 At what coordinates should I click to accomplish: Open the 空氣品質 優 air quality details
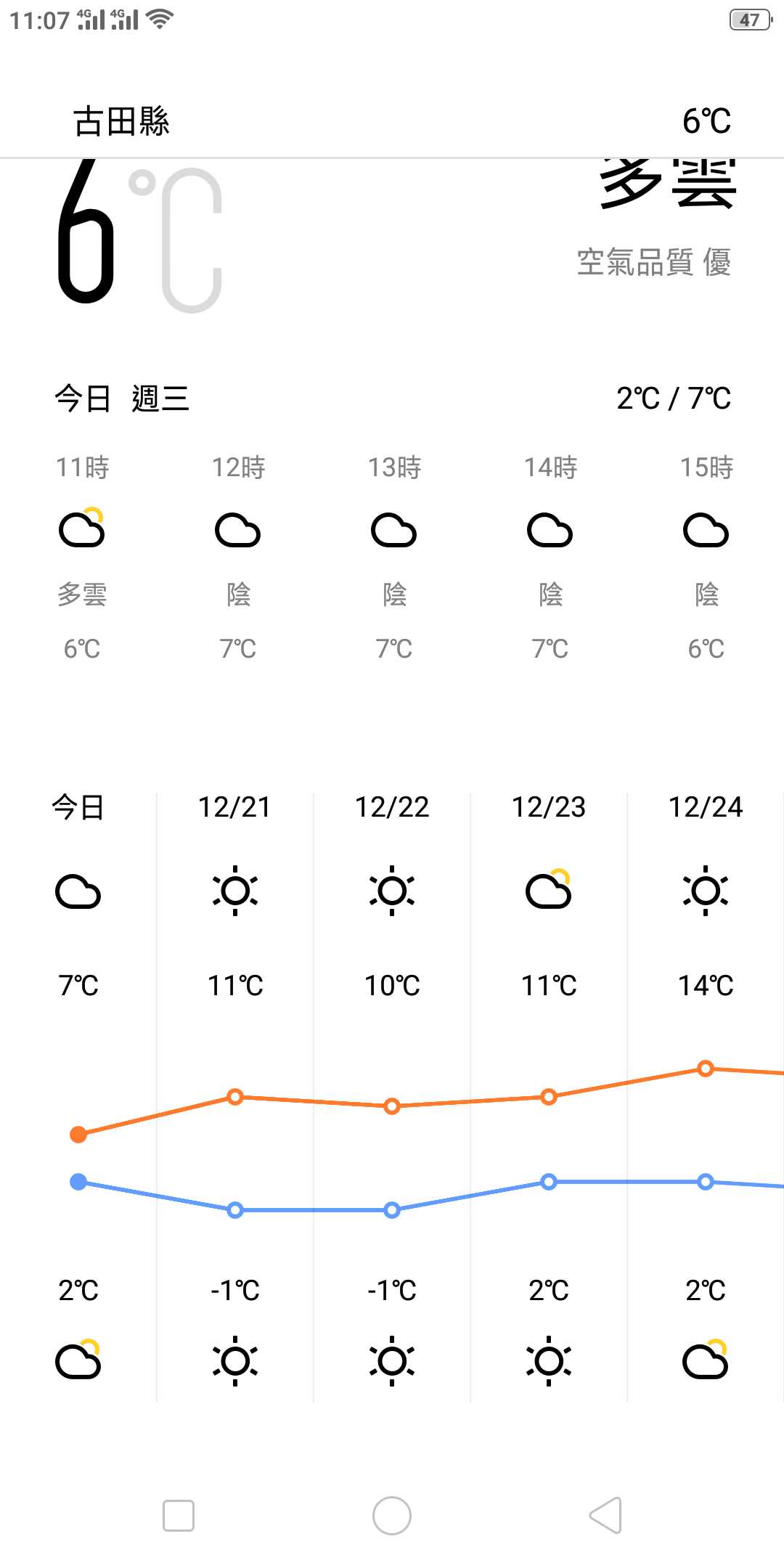pyautogui.click(x=653, y=262)
